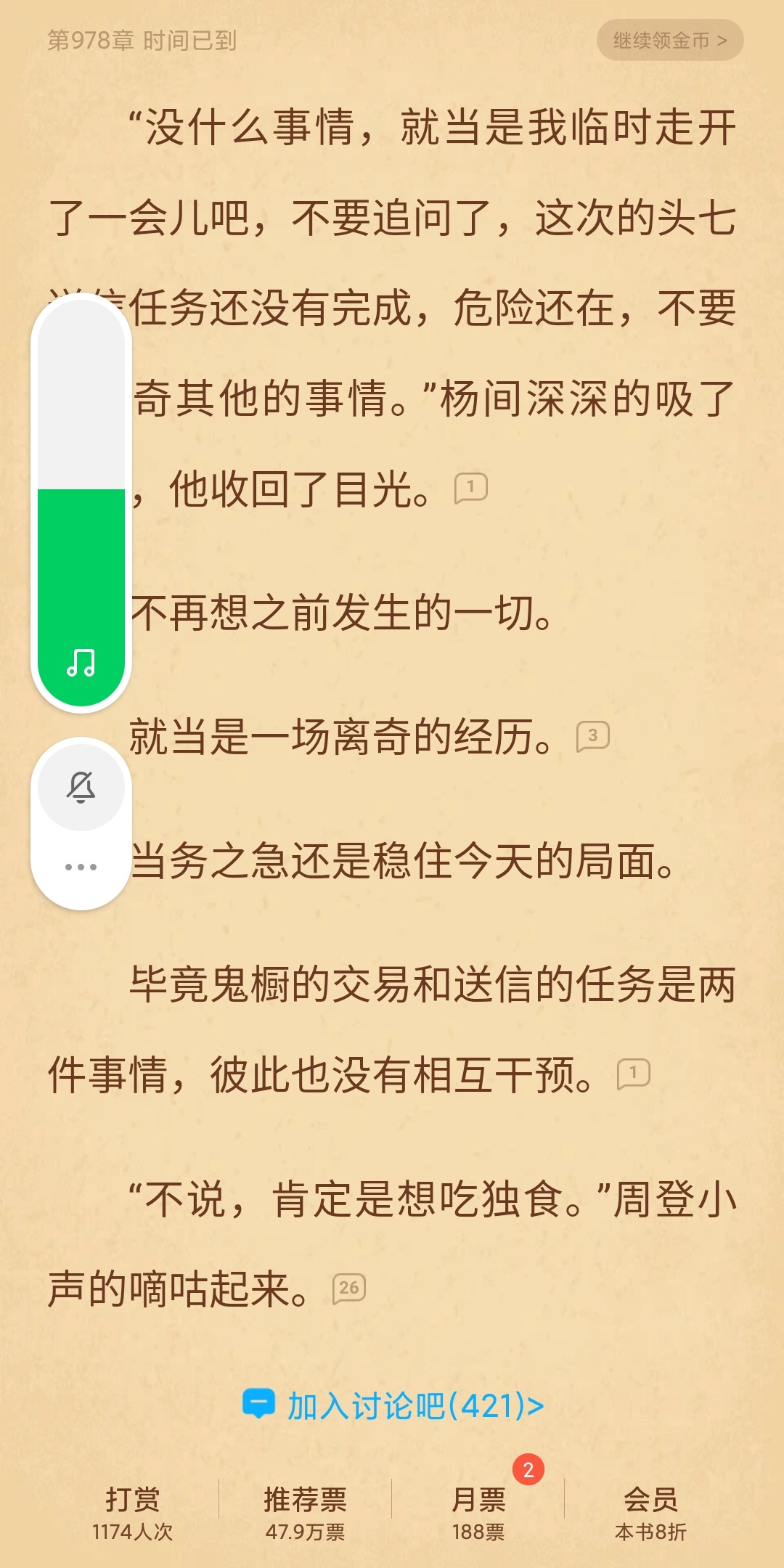Open comment bubble after 他收回了目光
Image resolution: width=784 pixels, height=1568 pixels.
click(x=470, y=488)
